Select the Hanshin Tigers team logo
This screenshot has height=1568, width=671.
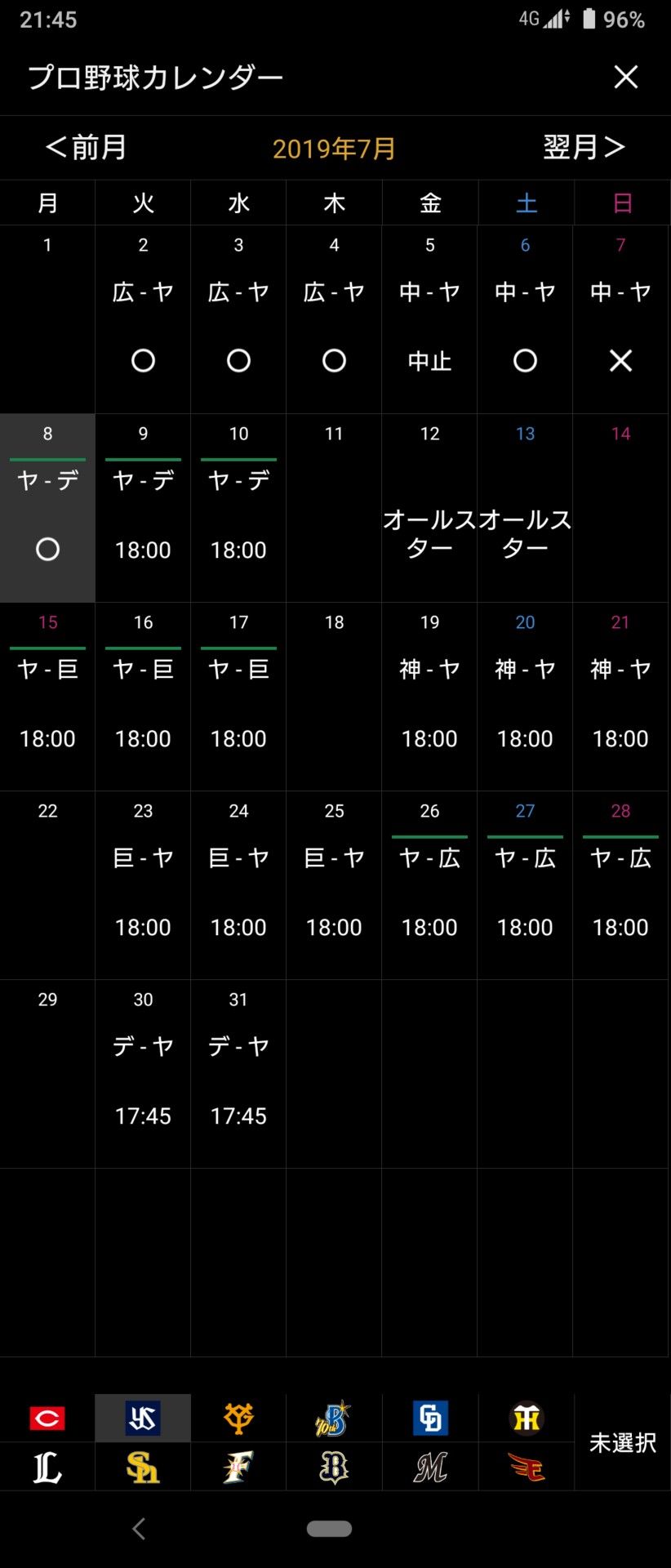pos(526,1419)
